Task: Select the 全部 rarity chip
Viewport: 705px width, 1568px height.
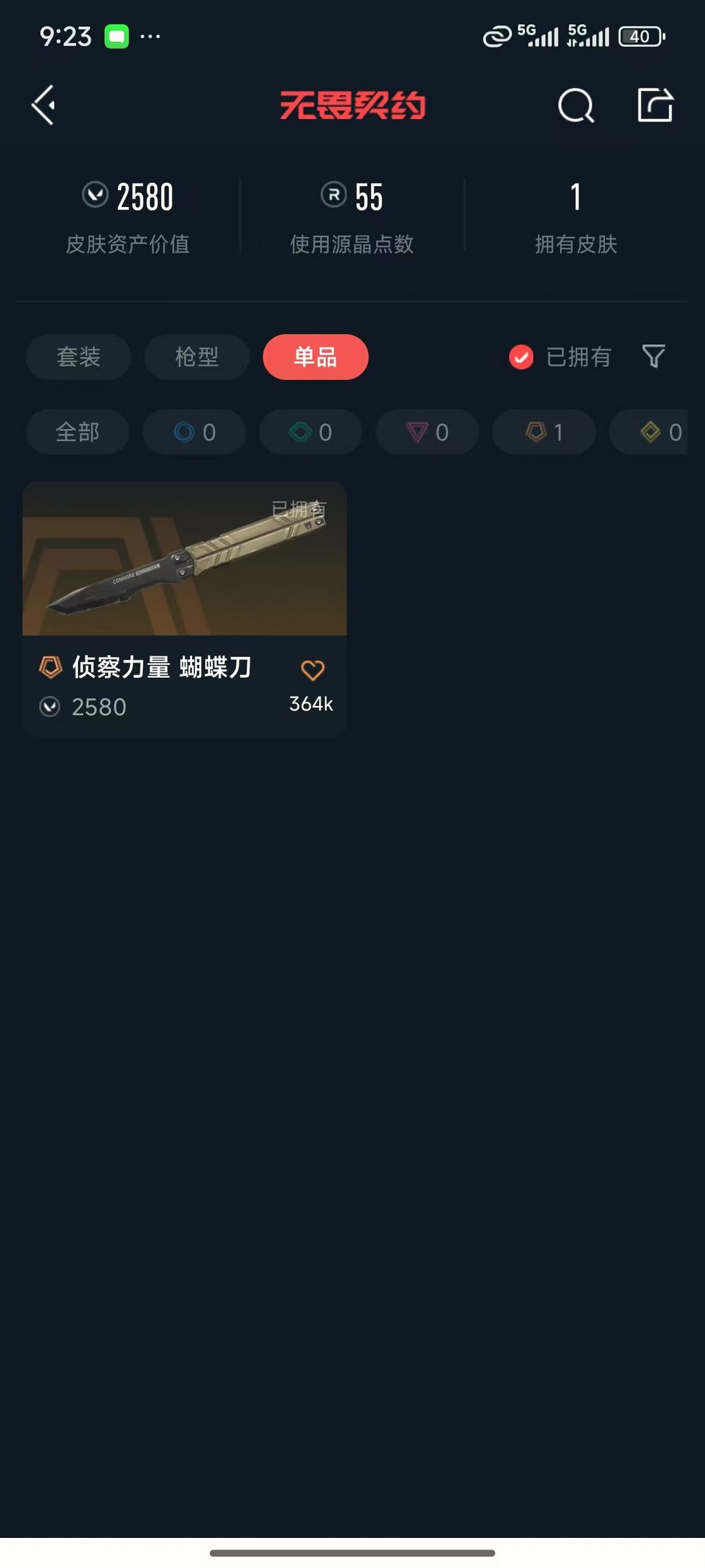Action: 77,432
